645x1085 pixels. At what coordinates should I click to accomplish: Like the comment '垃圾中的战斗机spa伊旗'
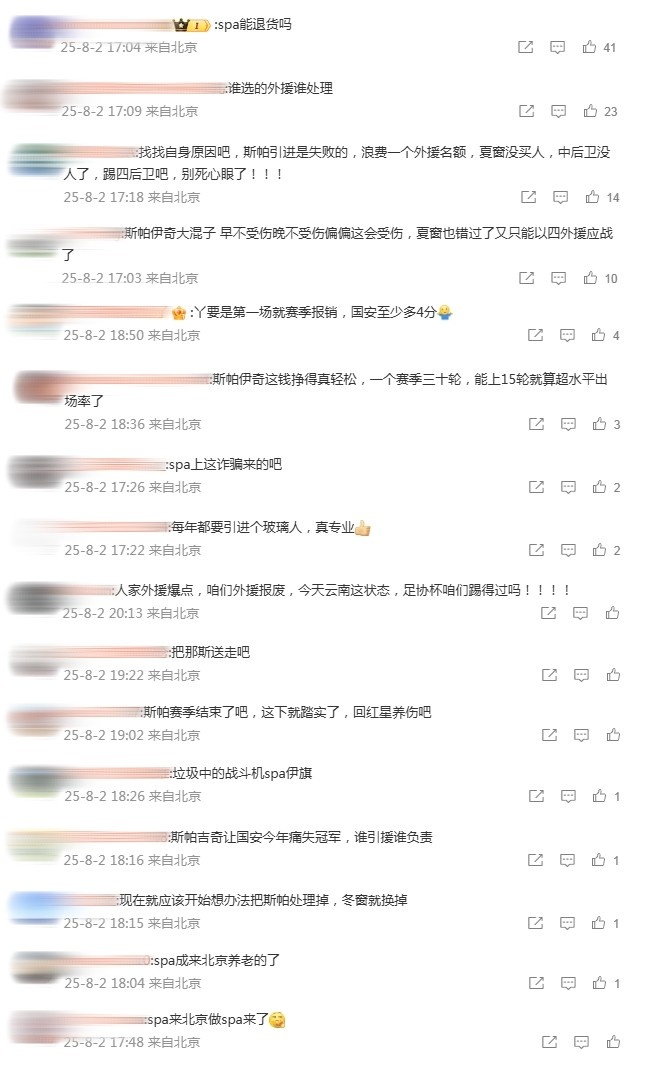click(x=599, y=796)
